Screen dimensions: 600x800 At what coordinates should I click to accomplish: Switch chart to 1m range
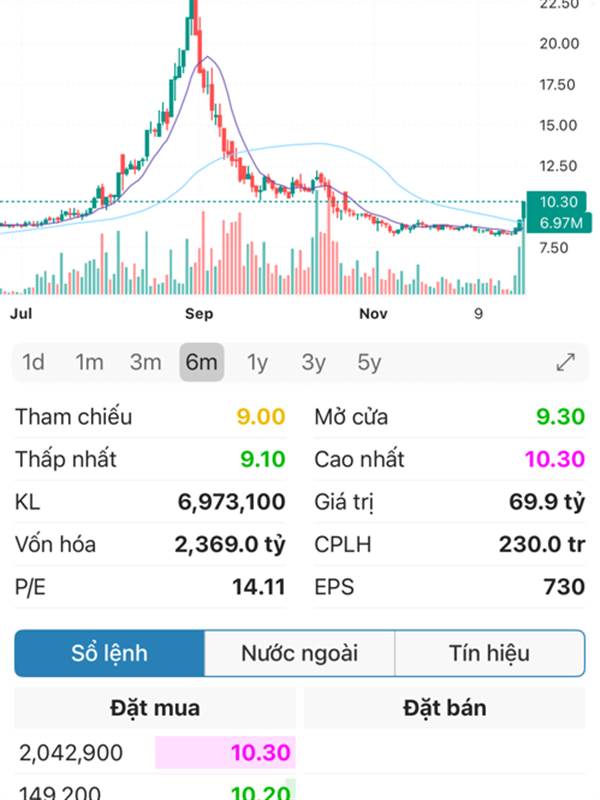[x=90, y=362]
